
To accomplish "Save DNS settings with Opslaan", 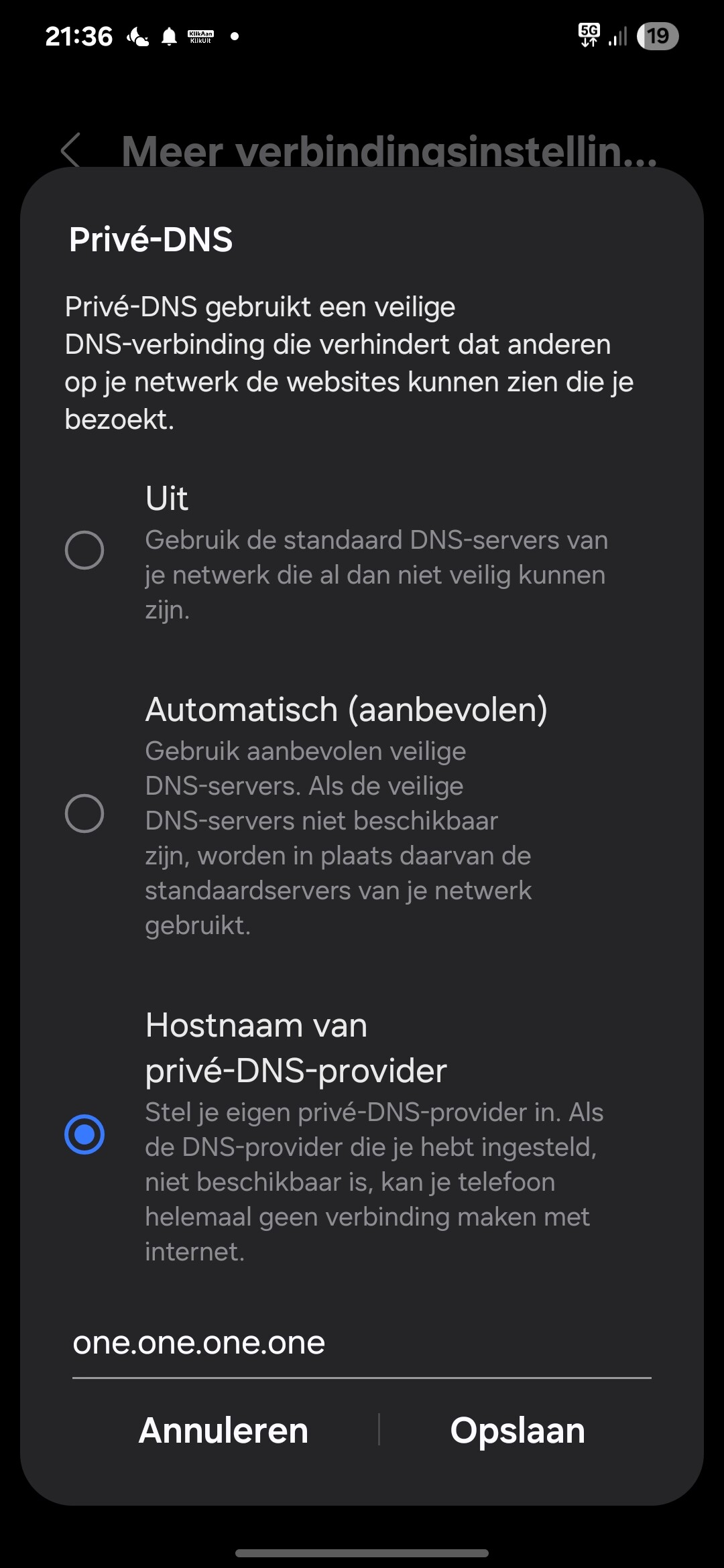I will click(x=518, y=1431).
